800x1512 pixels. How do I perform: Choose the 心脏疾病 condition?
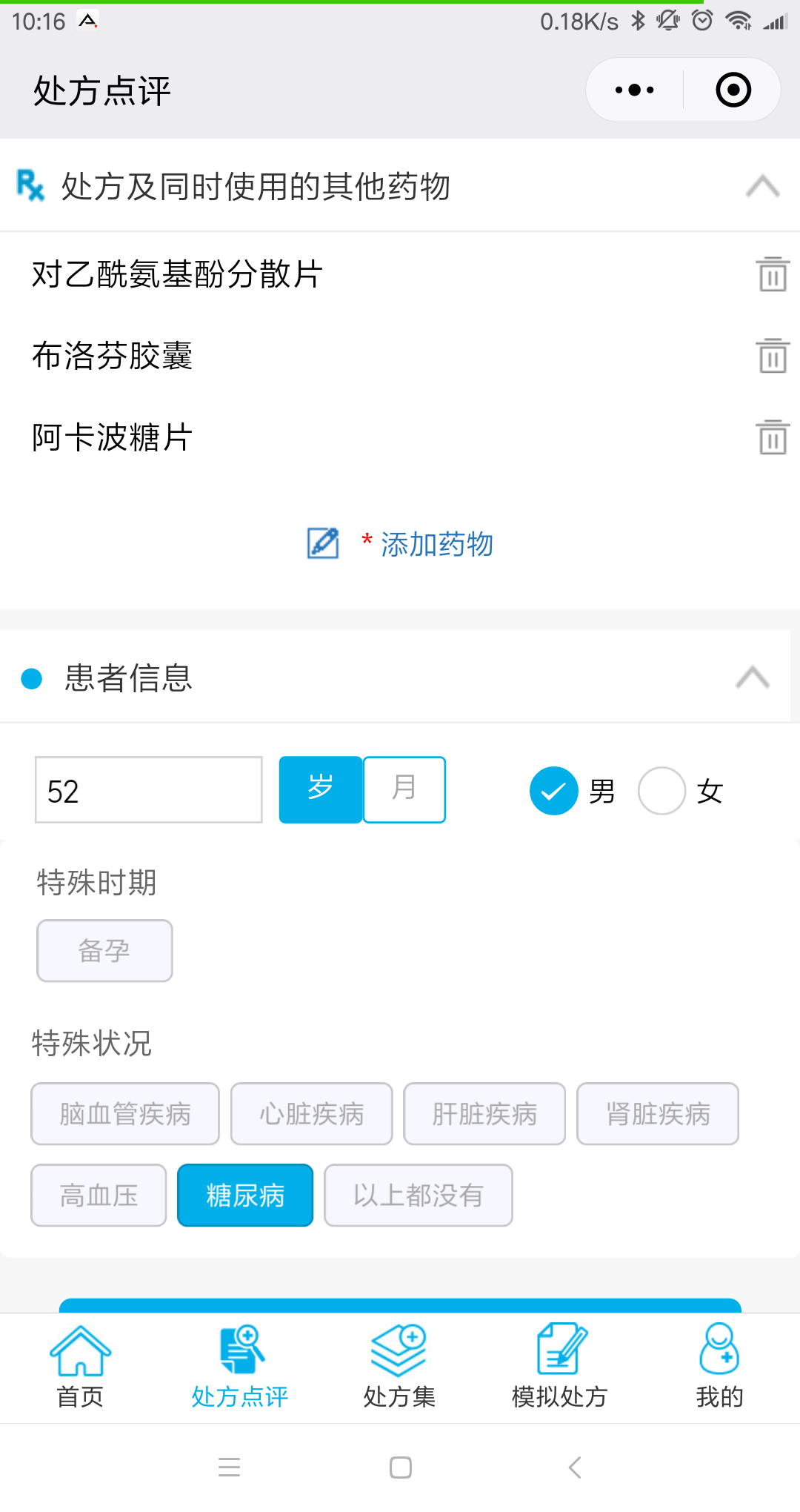click(312, 1114)
